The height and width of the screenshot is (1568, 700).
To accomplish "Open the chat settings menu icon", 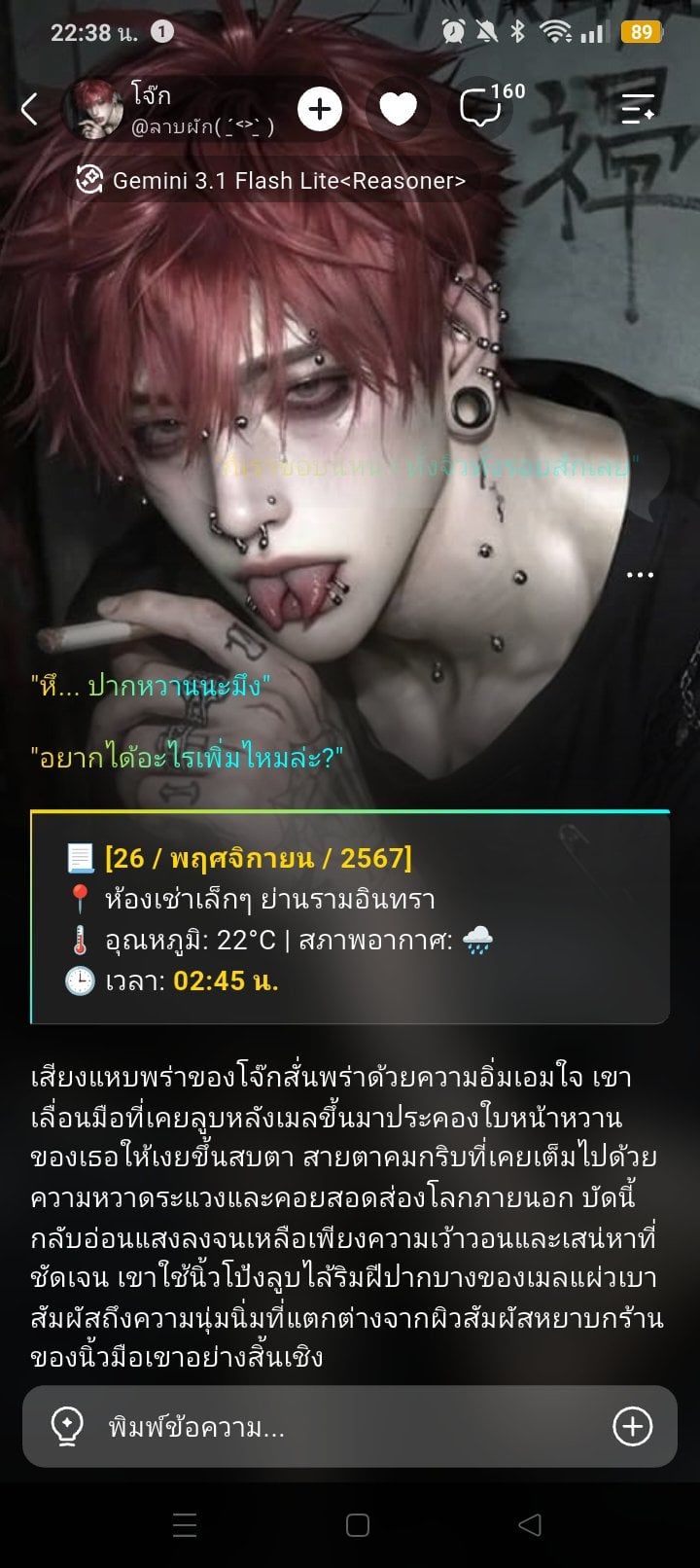I will [x=638, y=109].
